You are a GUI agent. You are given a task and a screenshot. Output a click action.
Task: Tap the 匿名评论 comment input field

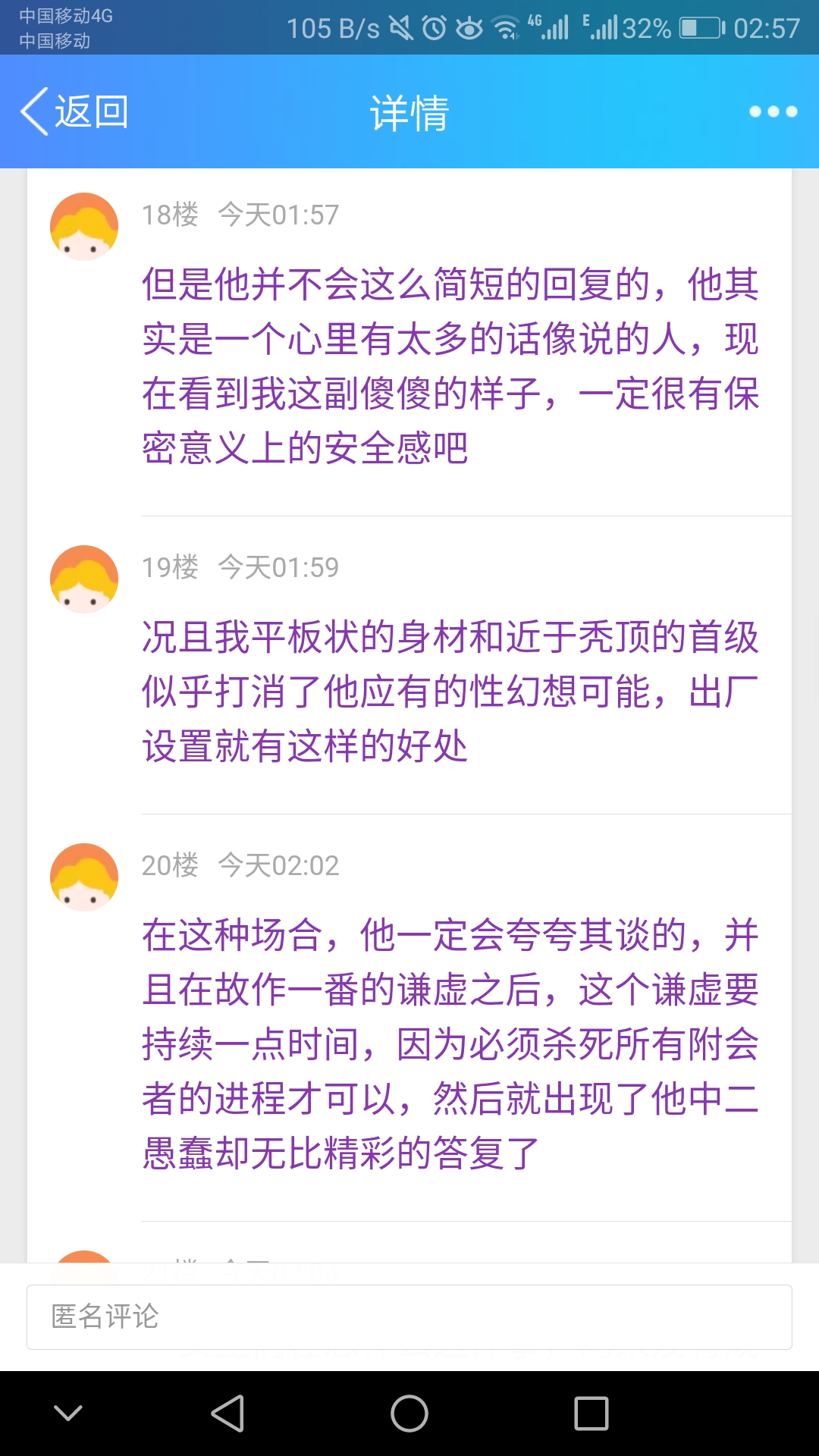click(x=409, y=1317)
